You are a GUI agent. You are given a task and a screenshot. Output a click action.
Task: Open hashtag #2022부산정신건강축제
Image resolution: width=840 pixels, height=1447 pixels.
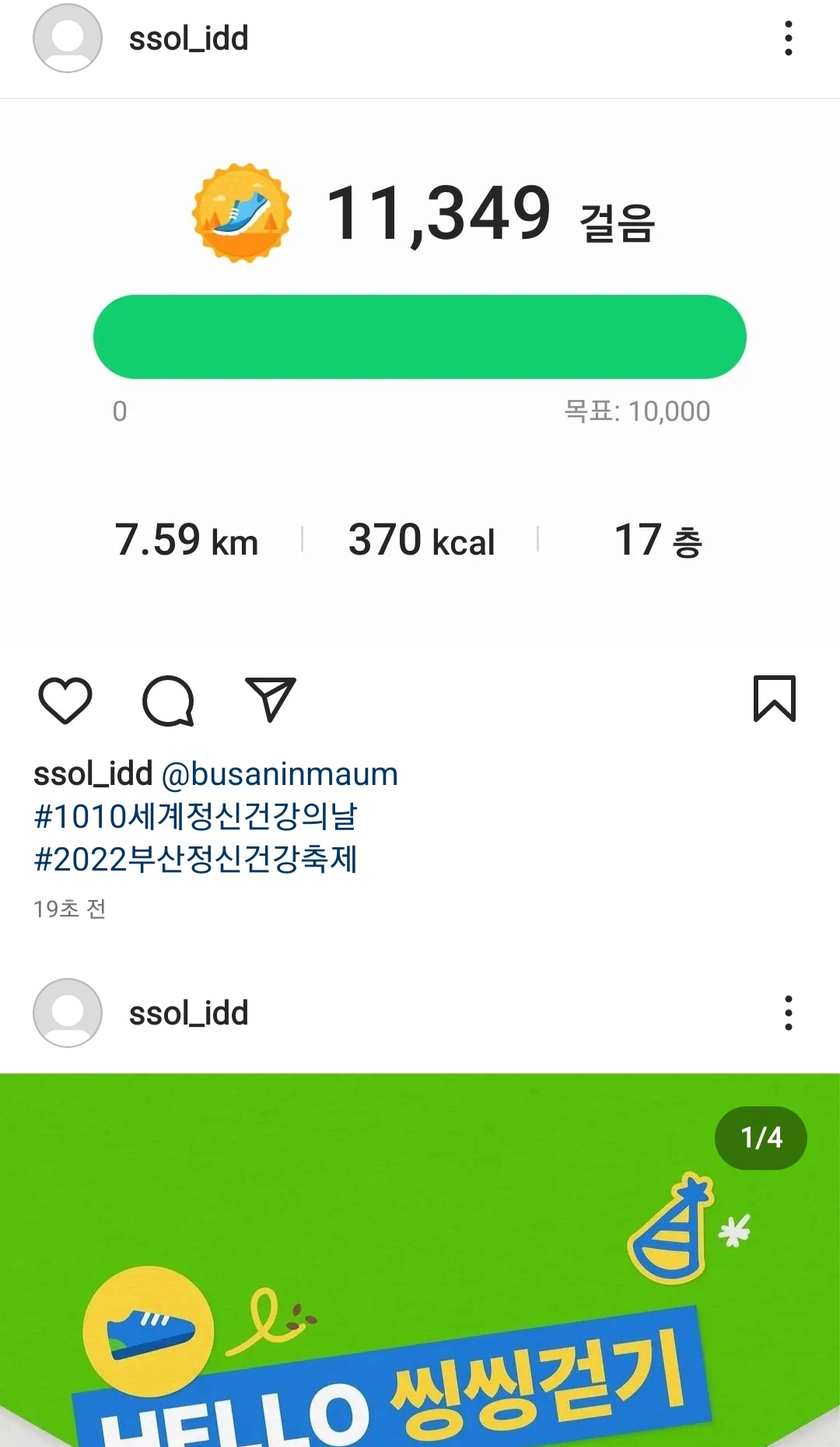[x=195, y=859]
